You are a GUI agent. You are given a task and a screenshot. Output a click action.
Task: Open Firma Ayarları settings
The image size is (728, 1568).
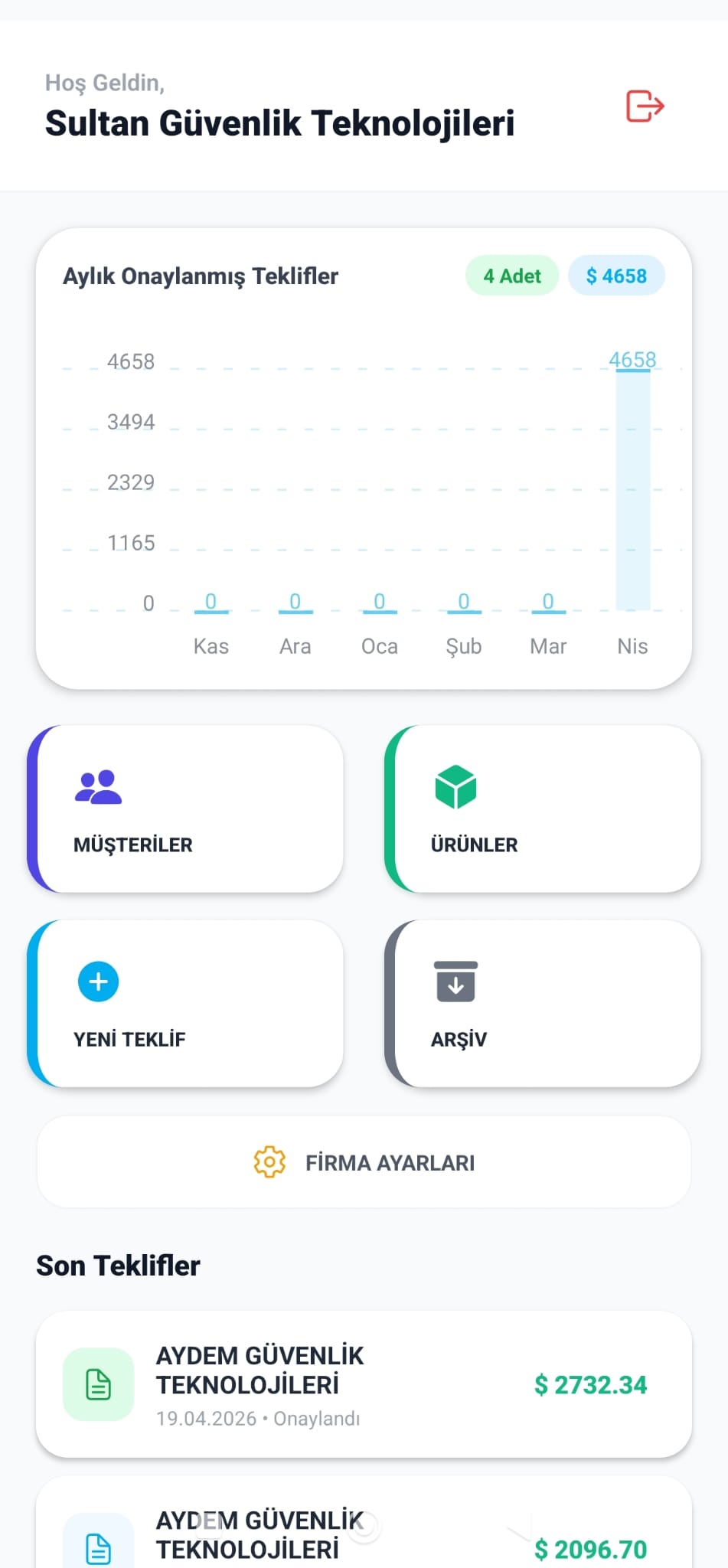pos(364,1162)
